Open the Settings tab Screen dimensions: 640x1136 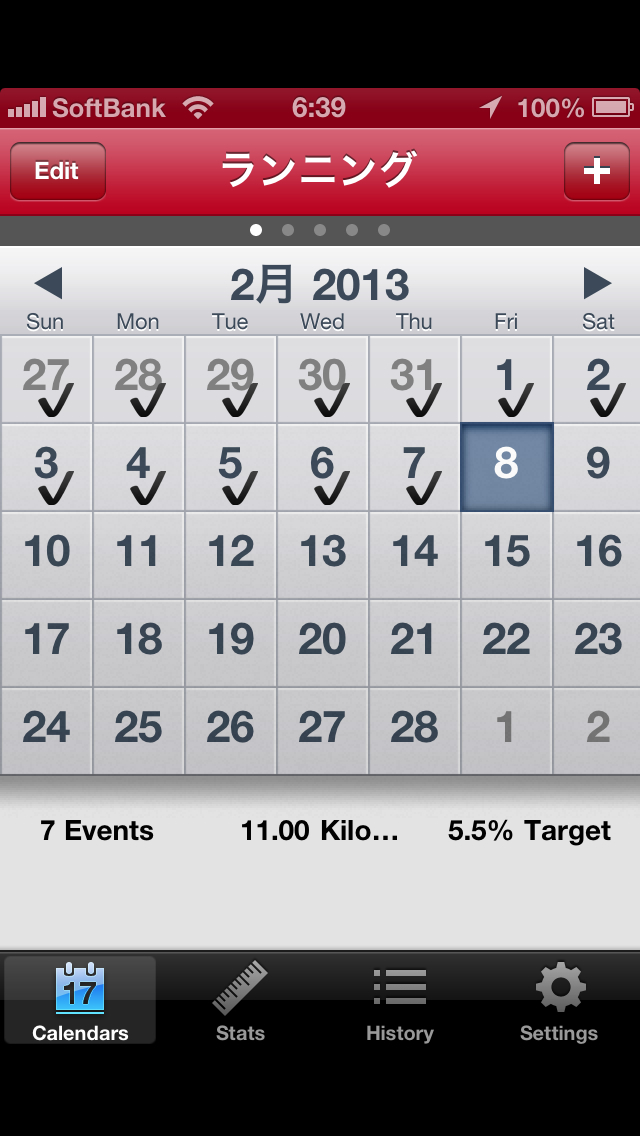559,1000
